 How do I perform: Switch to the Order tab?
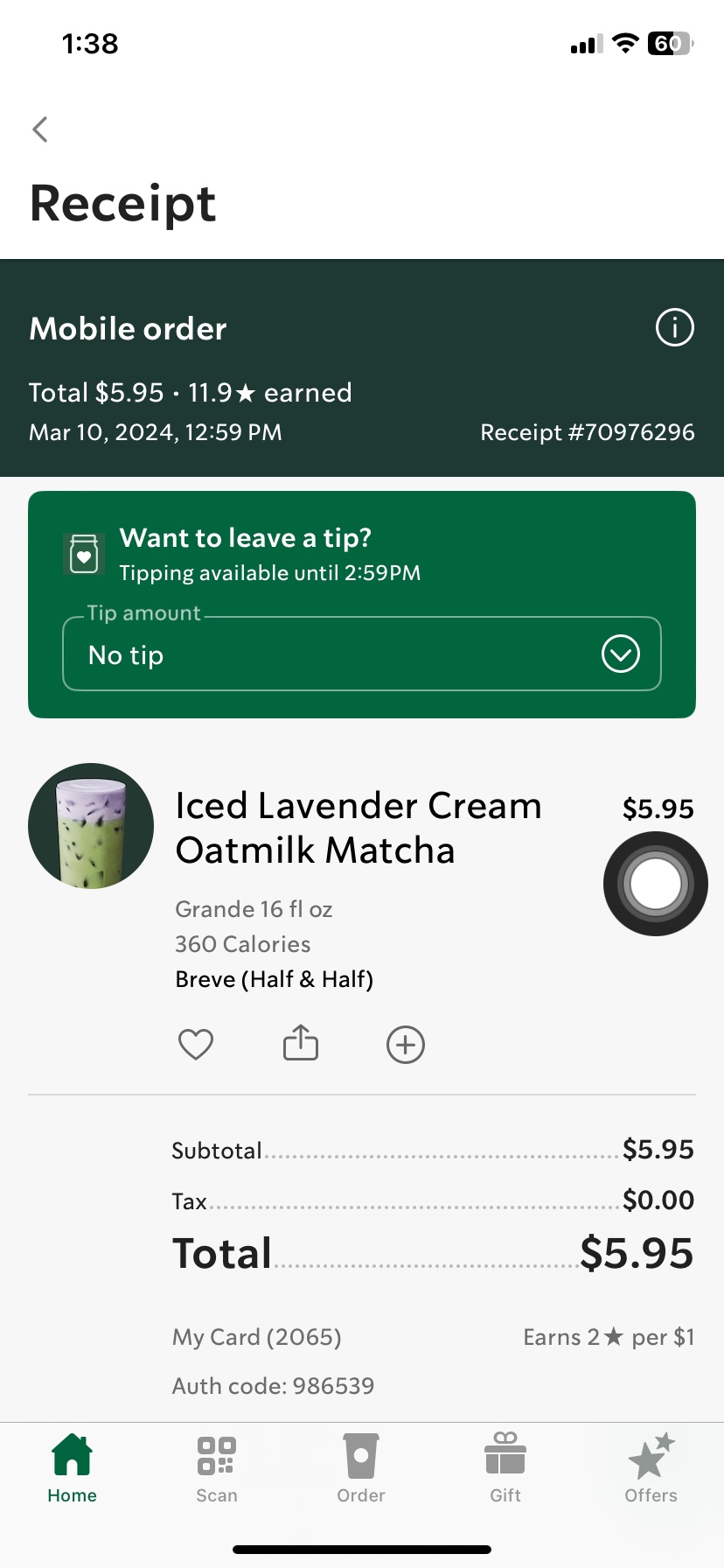pyautogui.click(x=361, y=1468)
